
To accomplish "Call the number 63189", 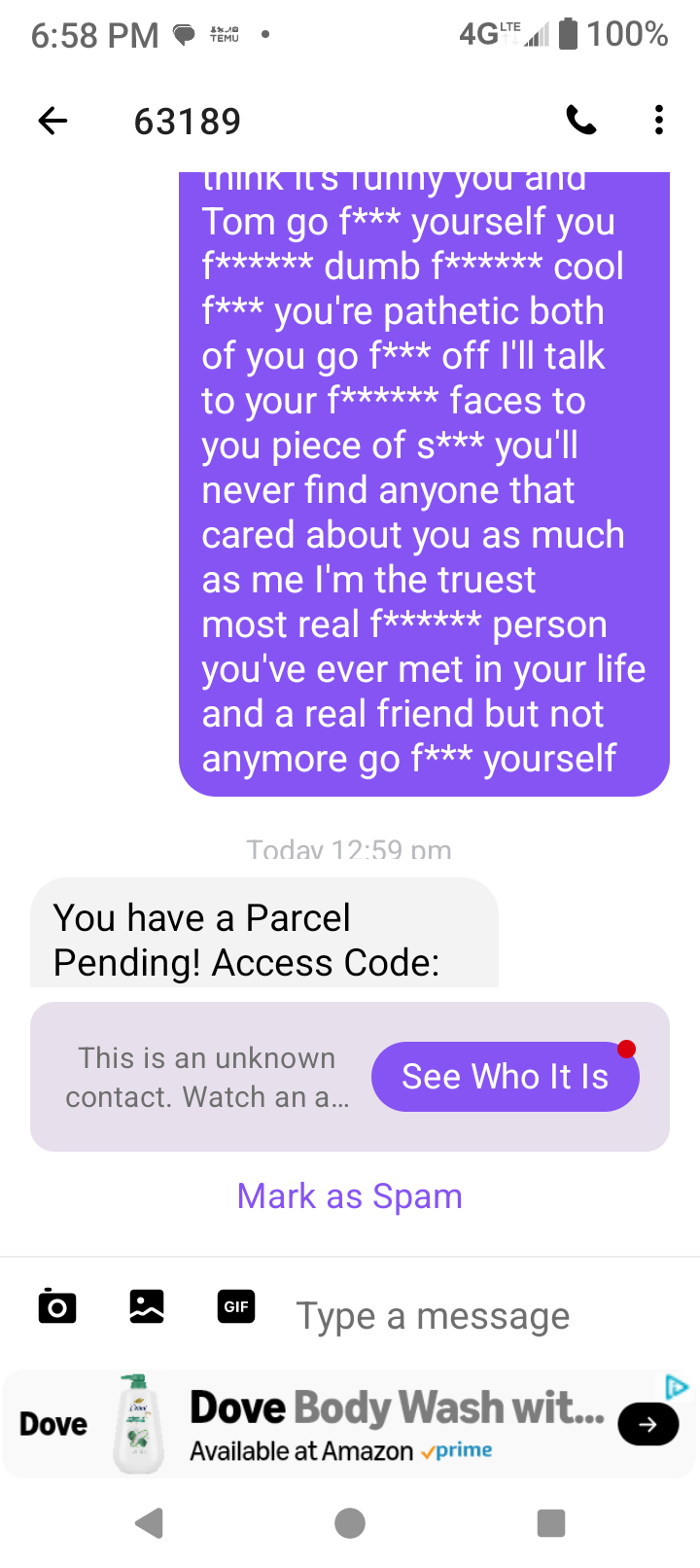I will coord(581,121).
